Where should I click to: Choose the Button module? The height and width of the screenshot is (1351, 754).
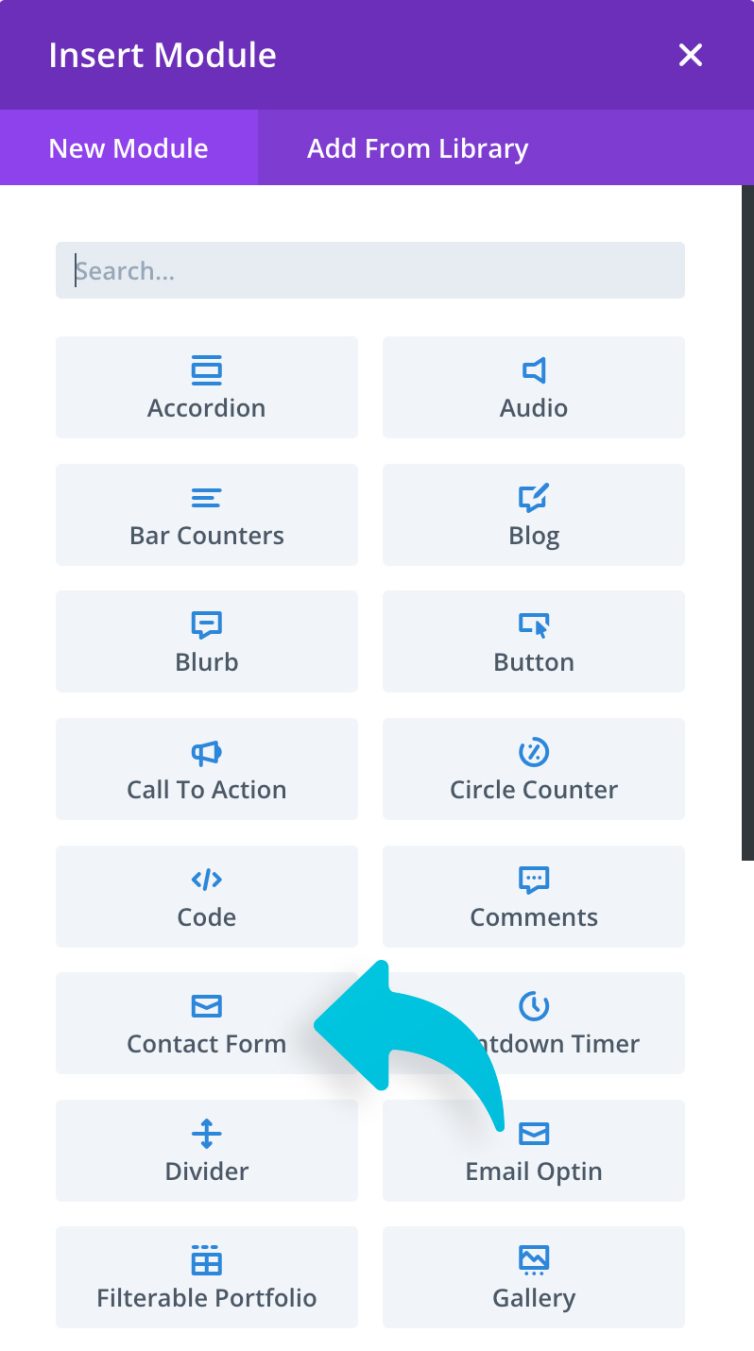(x=533, y=642)
